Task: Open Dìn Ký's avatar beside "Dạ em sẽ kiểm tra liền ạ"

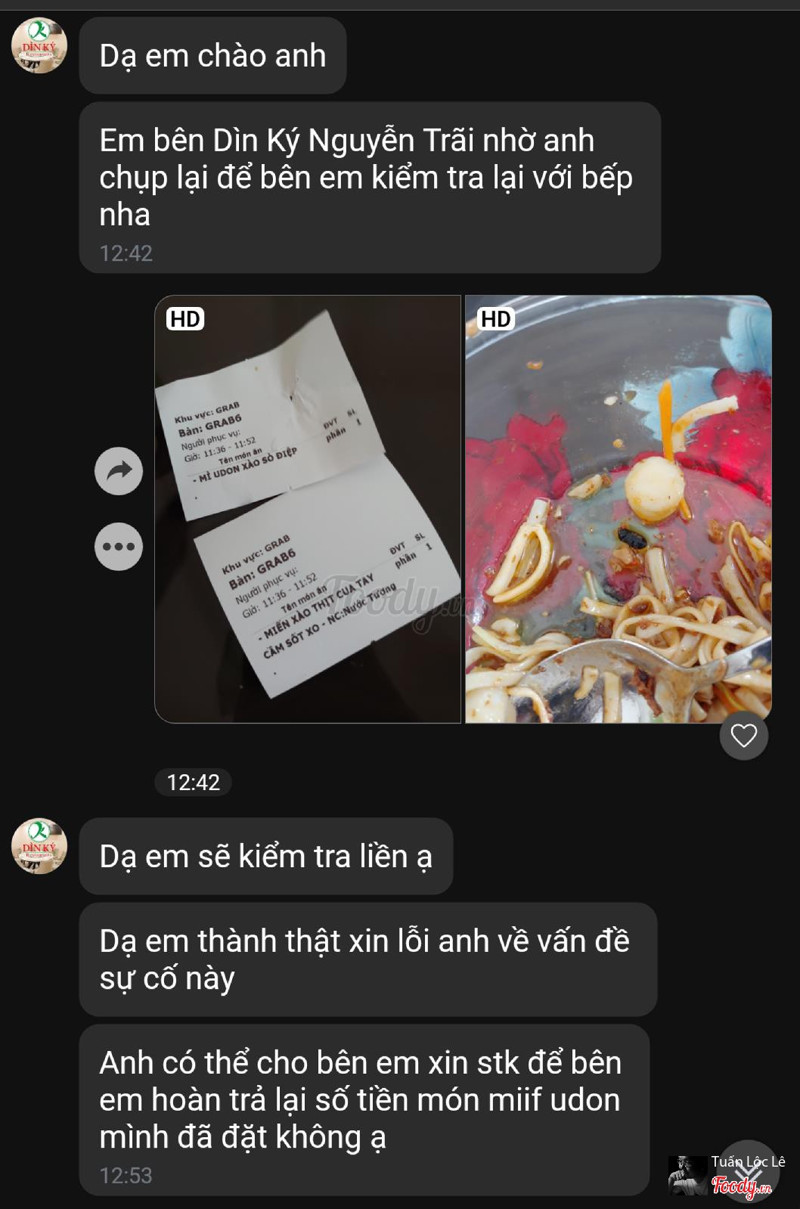Action: click(x=39, y=846)
